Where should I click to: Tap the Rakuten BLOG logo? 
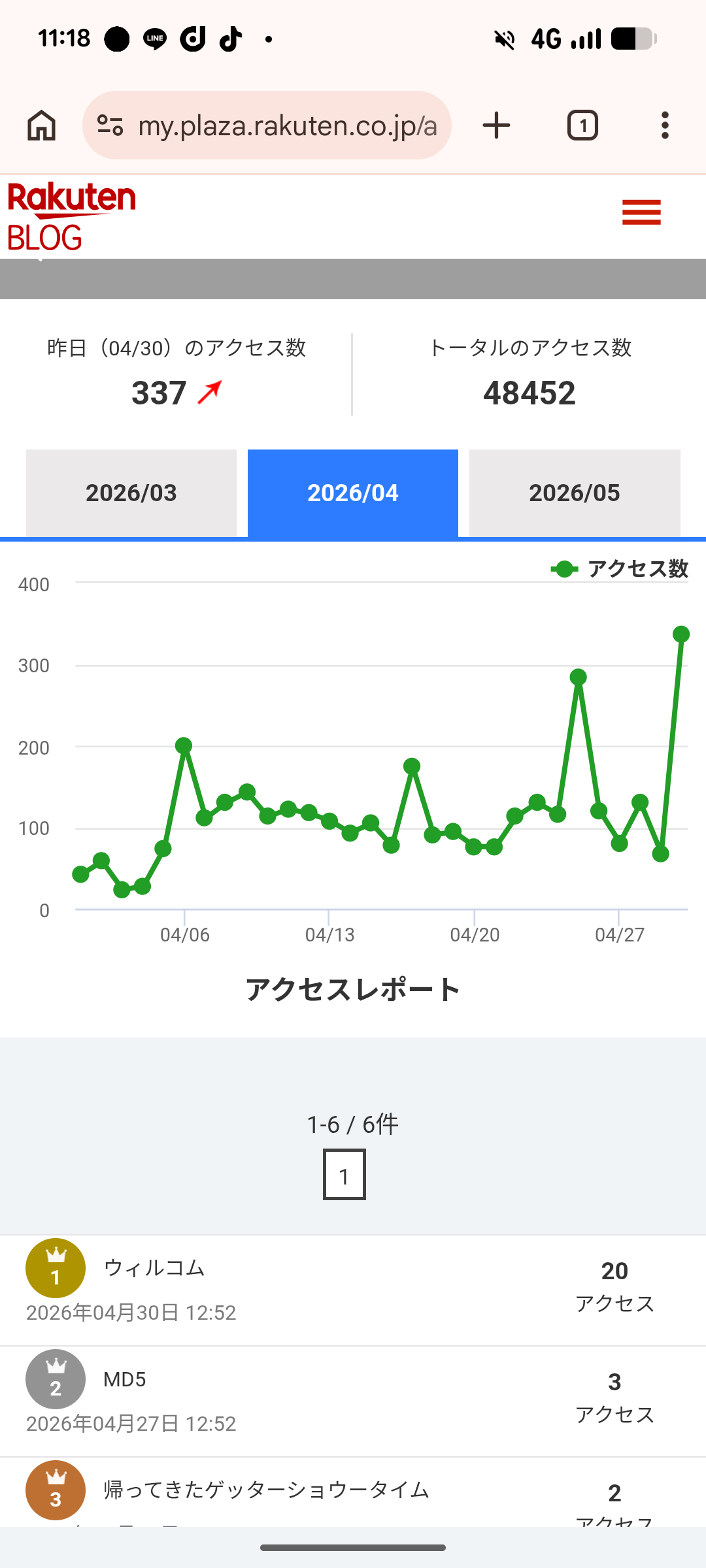coord(71,216)
